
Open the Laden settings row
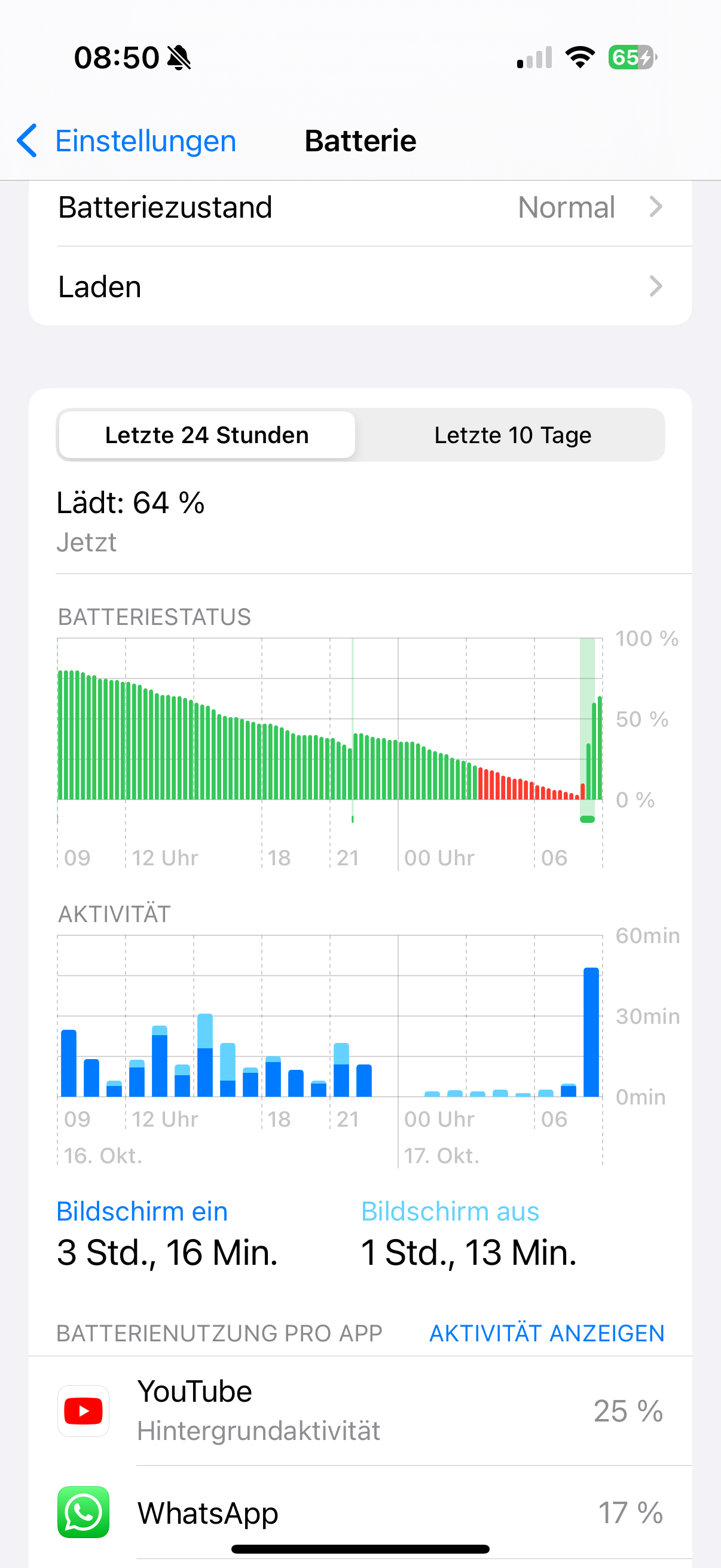click(x=360, y=286)
